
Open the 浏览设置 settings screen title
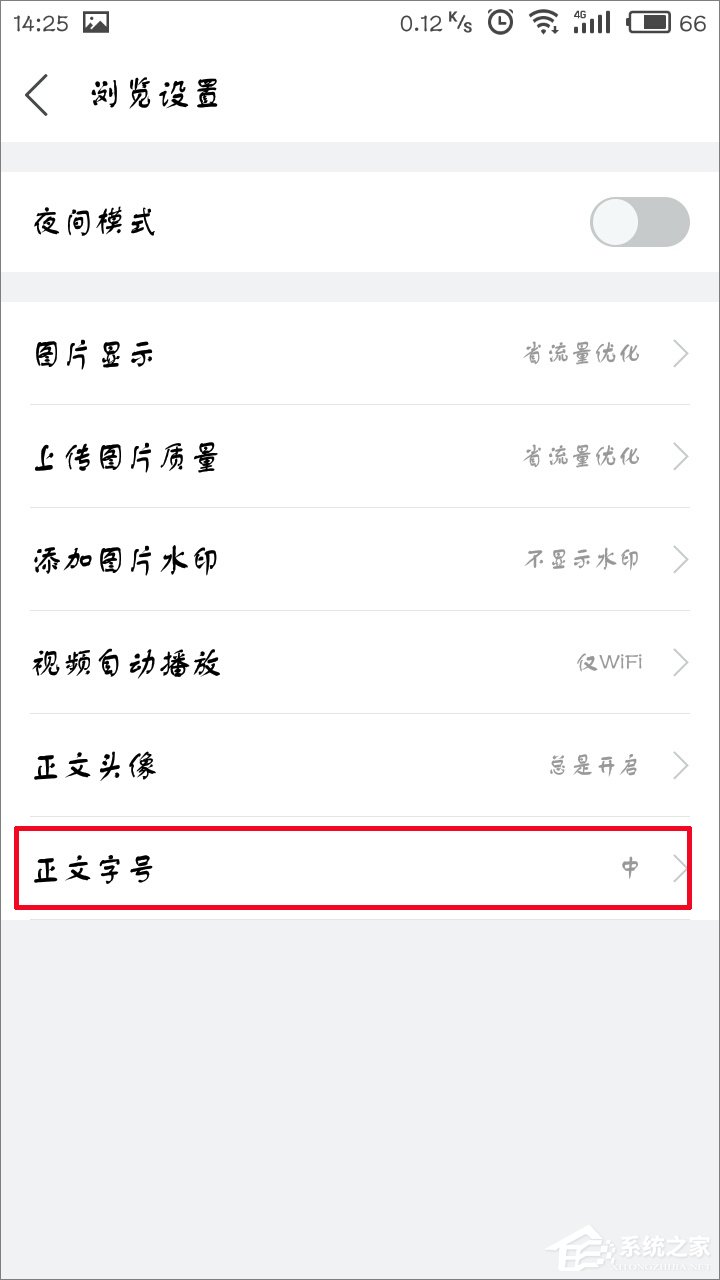click(x=152, y=95)
